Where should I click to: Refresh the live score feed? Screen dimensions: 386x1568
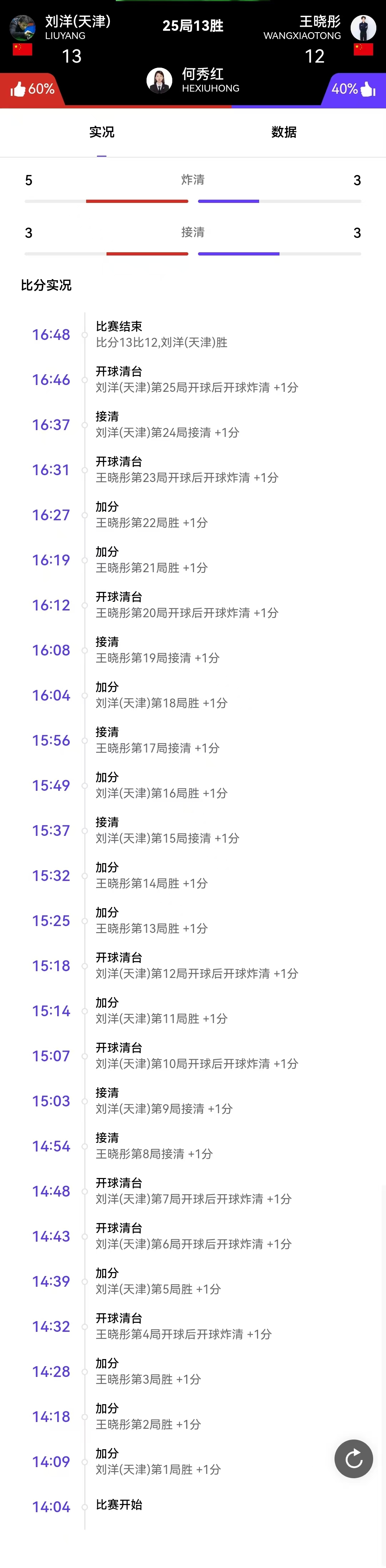click(x=353, y=1459)
